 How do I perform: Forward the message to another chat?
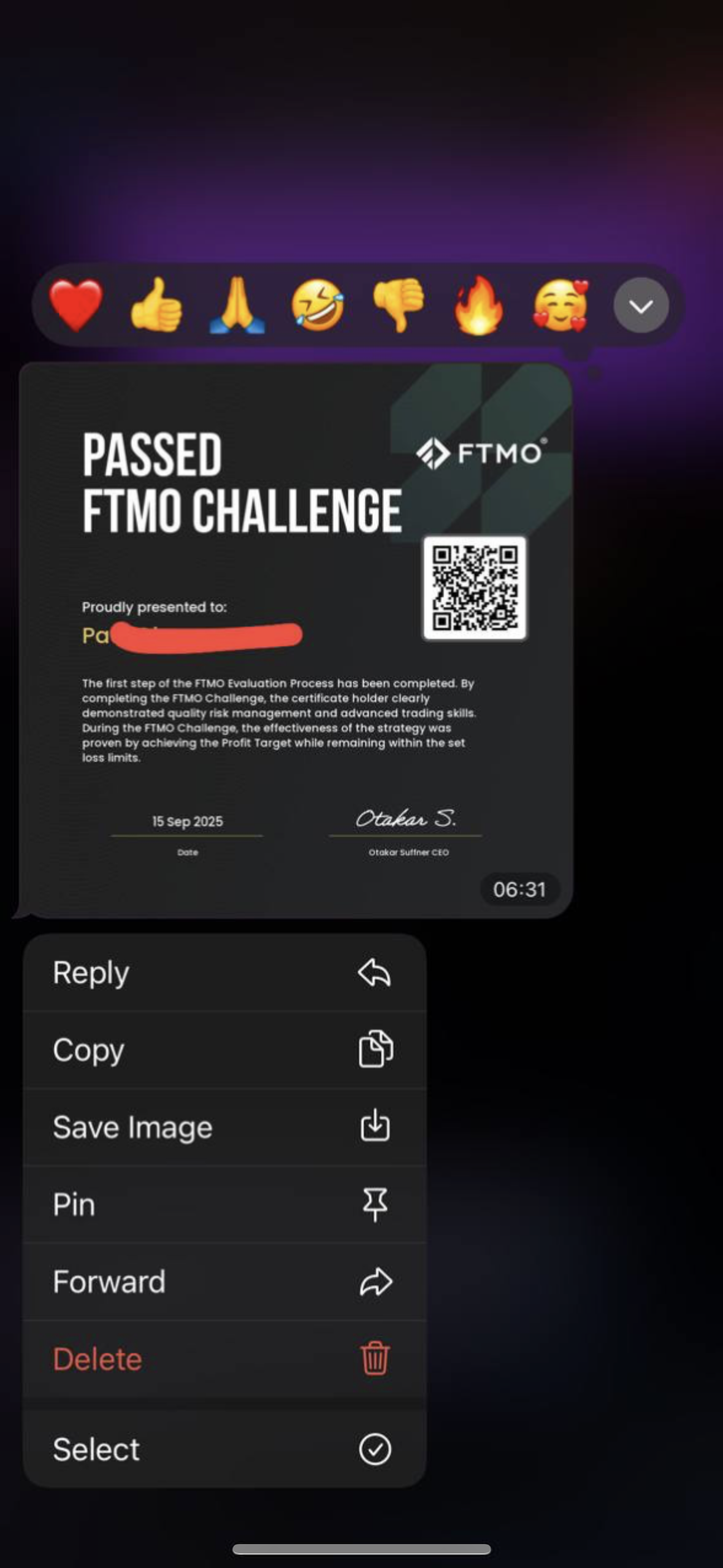(x=224, y=1282)
